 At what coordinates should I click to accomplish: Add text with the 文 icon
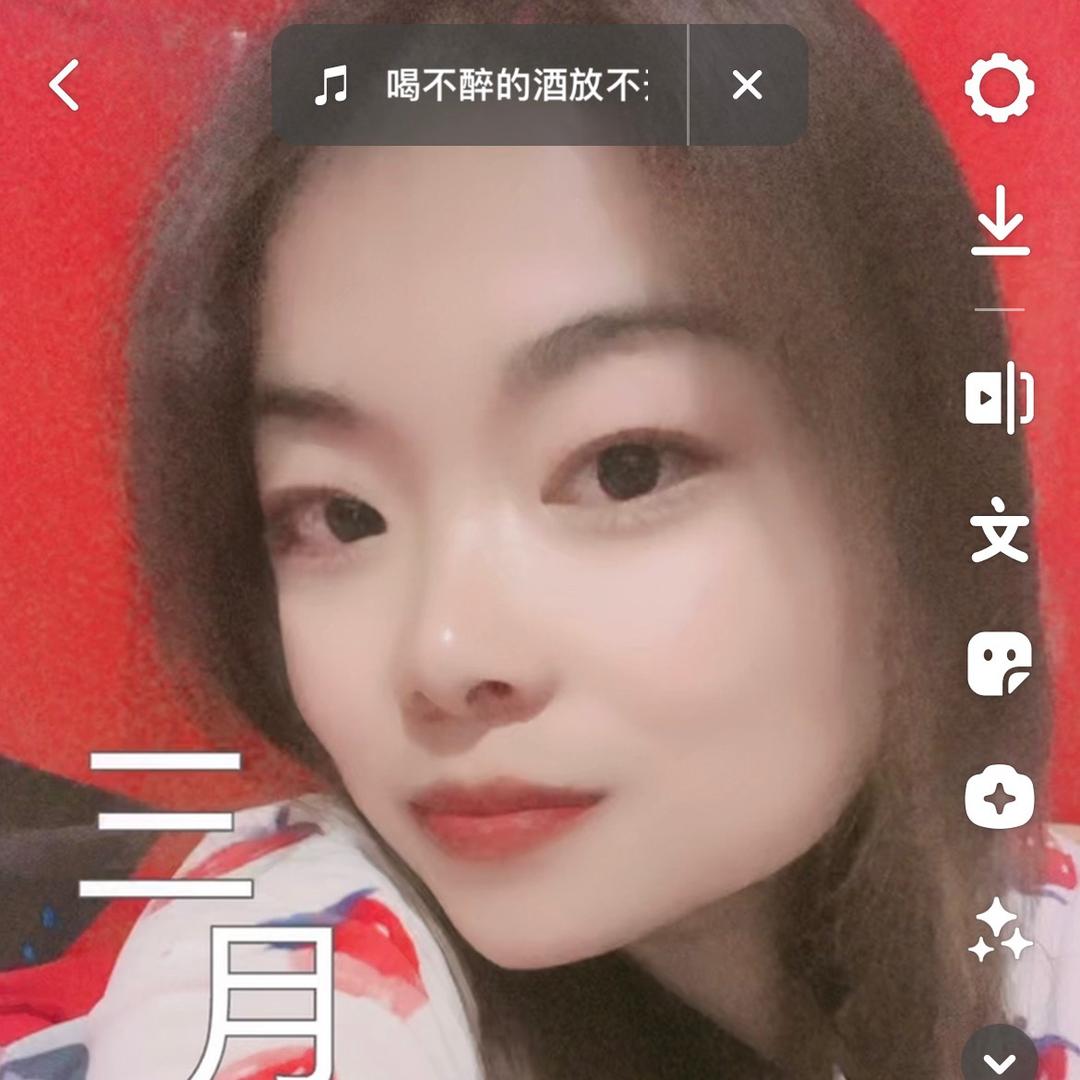pos(999,529)
